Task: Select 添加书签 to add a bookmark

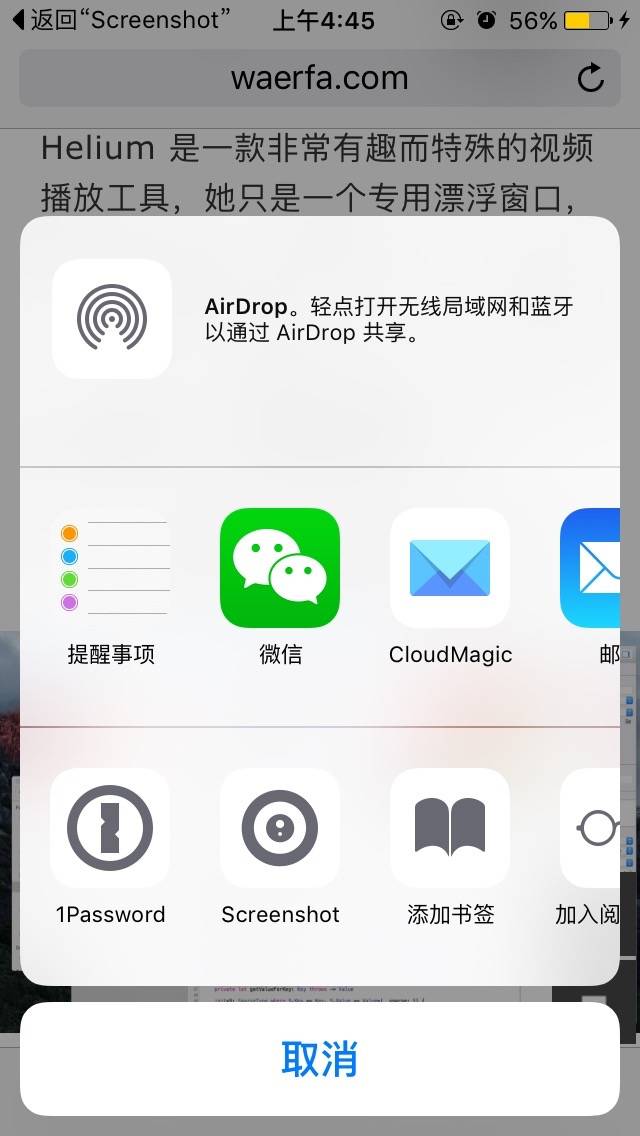Action: [x=450, y=828]
